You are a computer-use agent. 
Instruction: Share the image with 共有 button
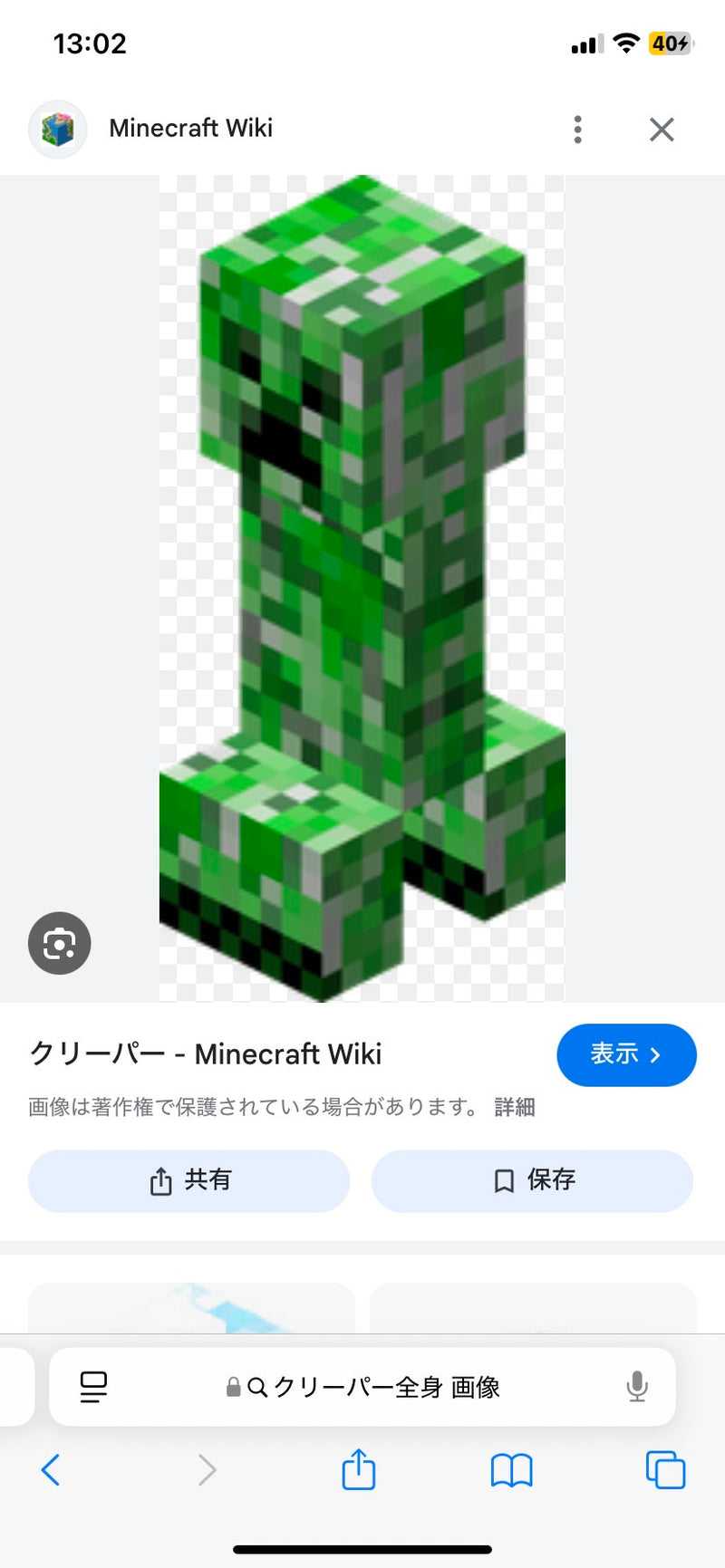[x=188, y=1180]
